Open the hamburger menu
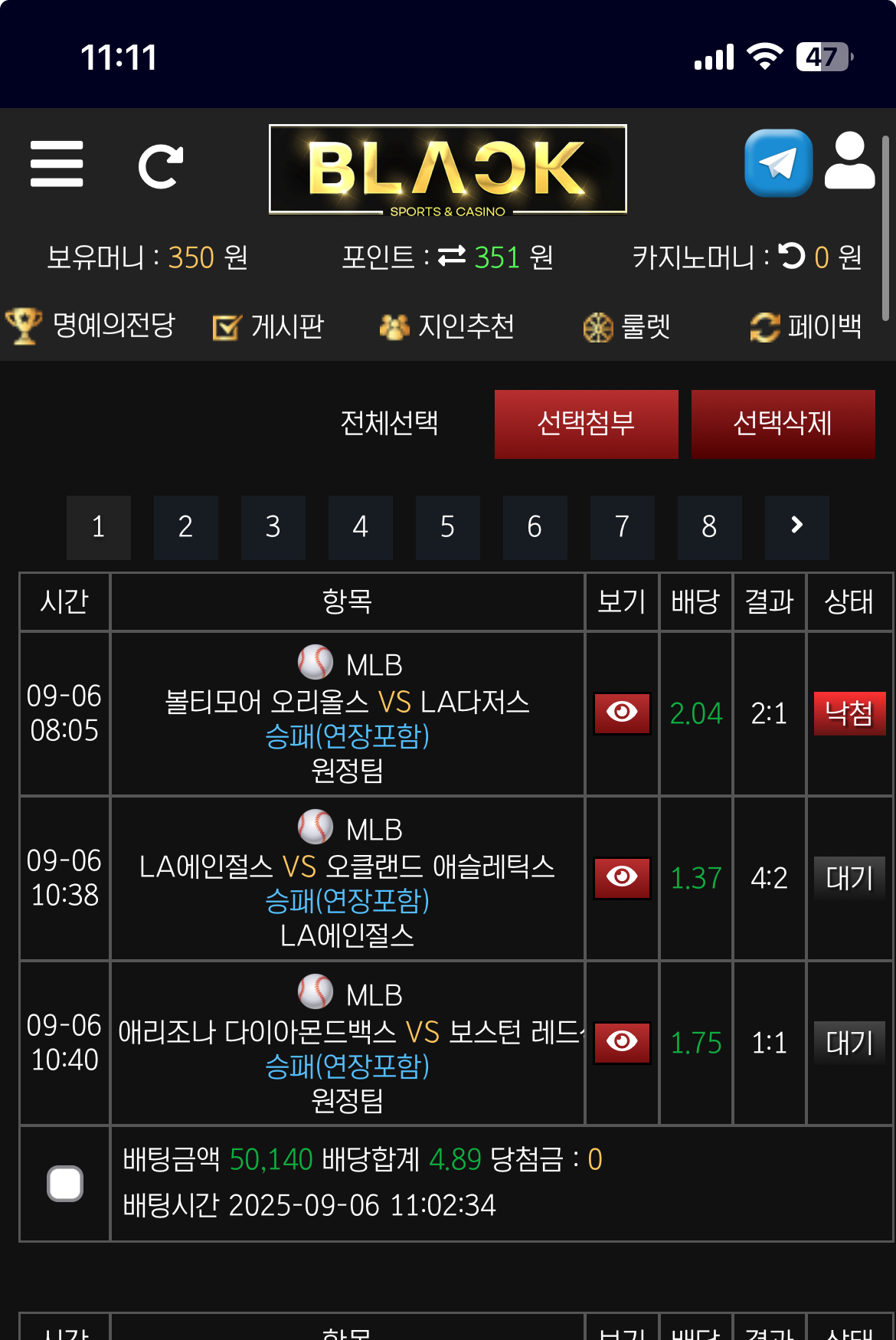Screen dimensions: 896x1340 57,164
